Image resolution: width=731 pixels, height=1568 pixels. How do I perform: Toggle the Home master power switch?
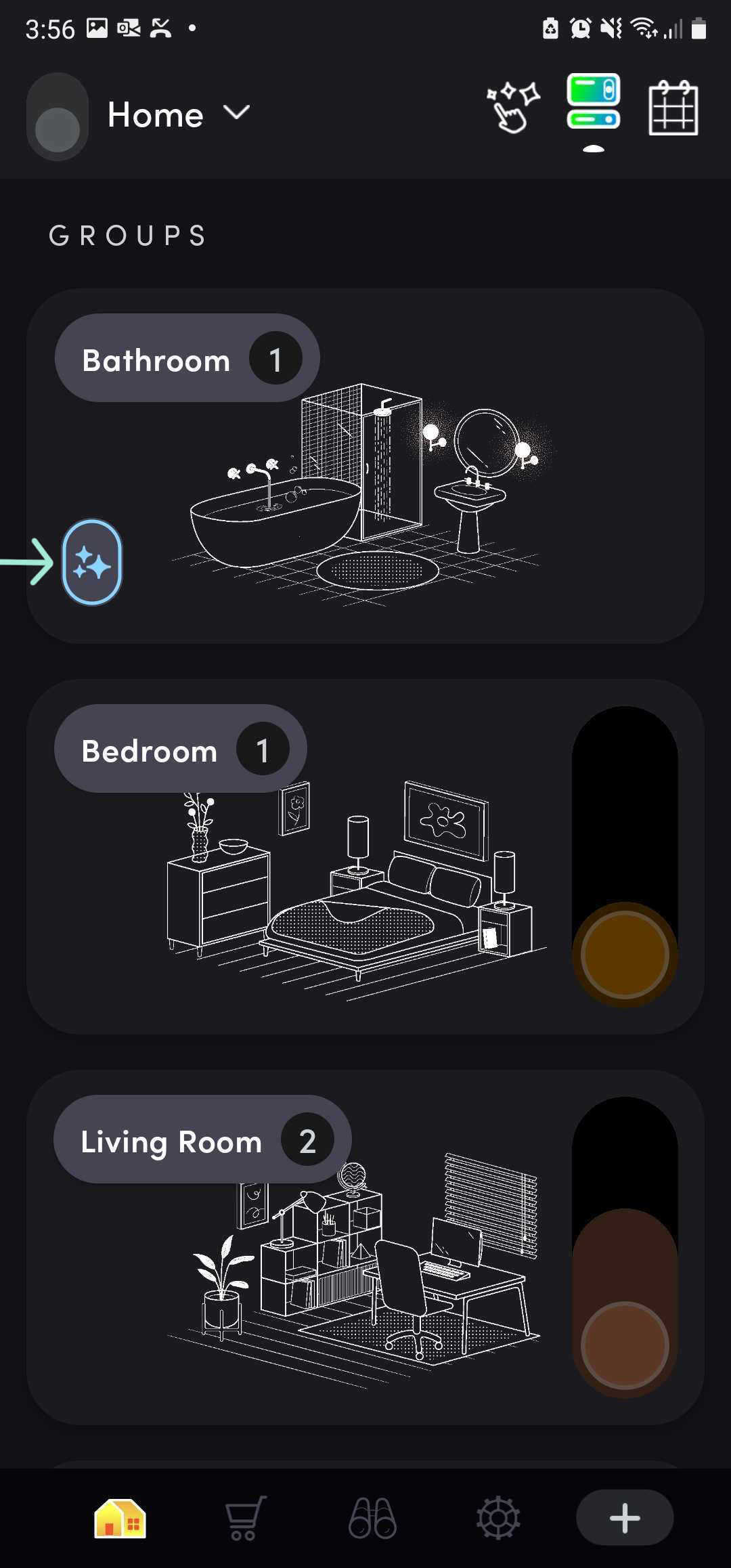58,116
